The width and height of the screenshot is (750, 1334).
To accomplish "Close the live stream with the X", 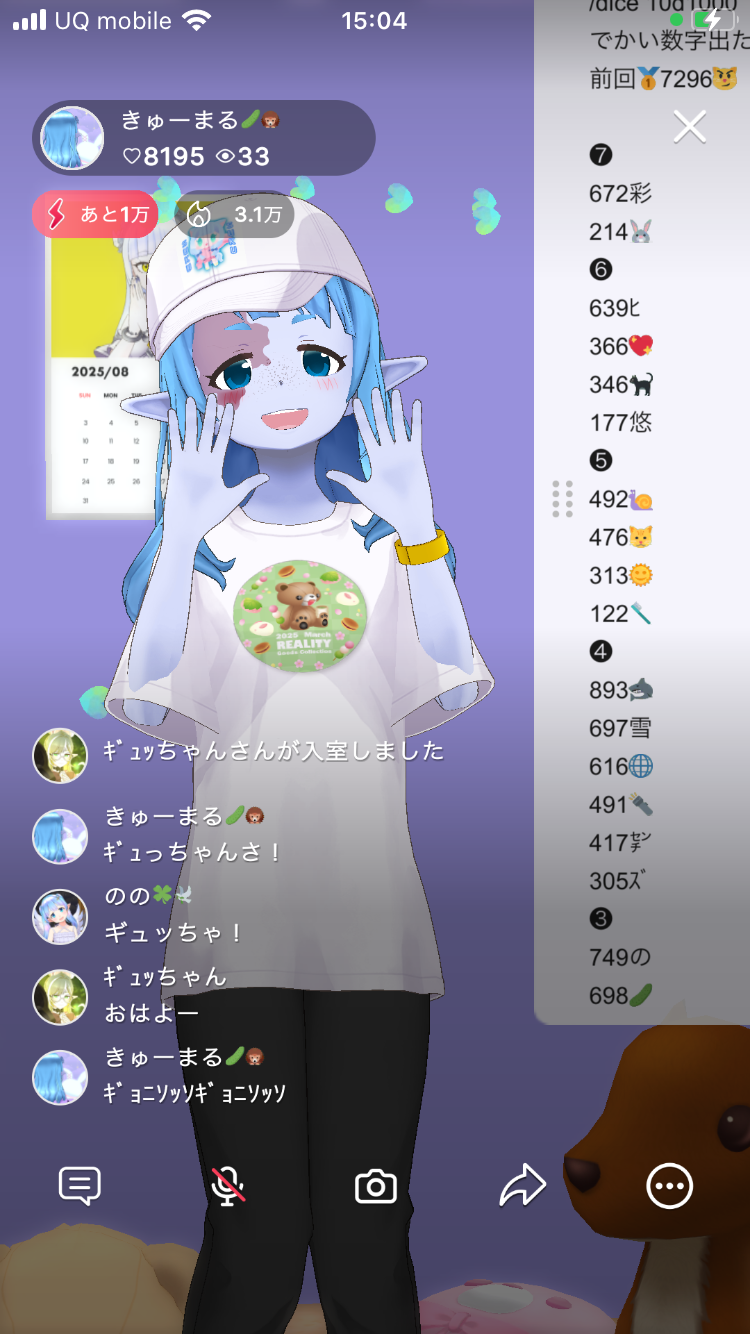I will [x=690, y=127].
